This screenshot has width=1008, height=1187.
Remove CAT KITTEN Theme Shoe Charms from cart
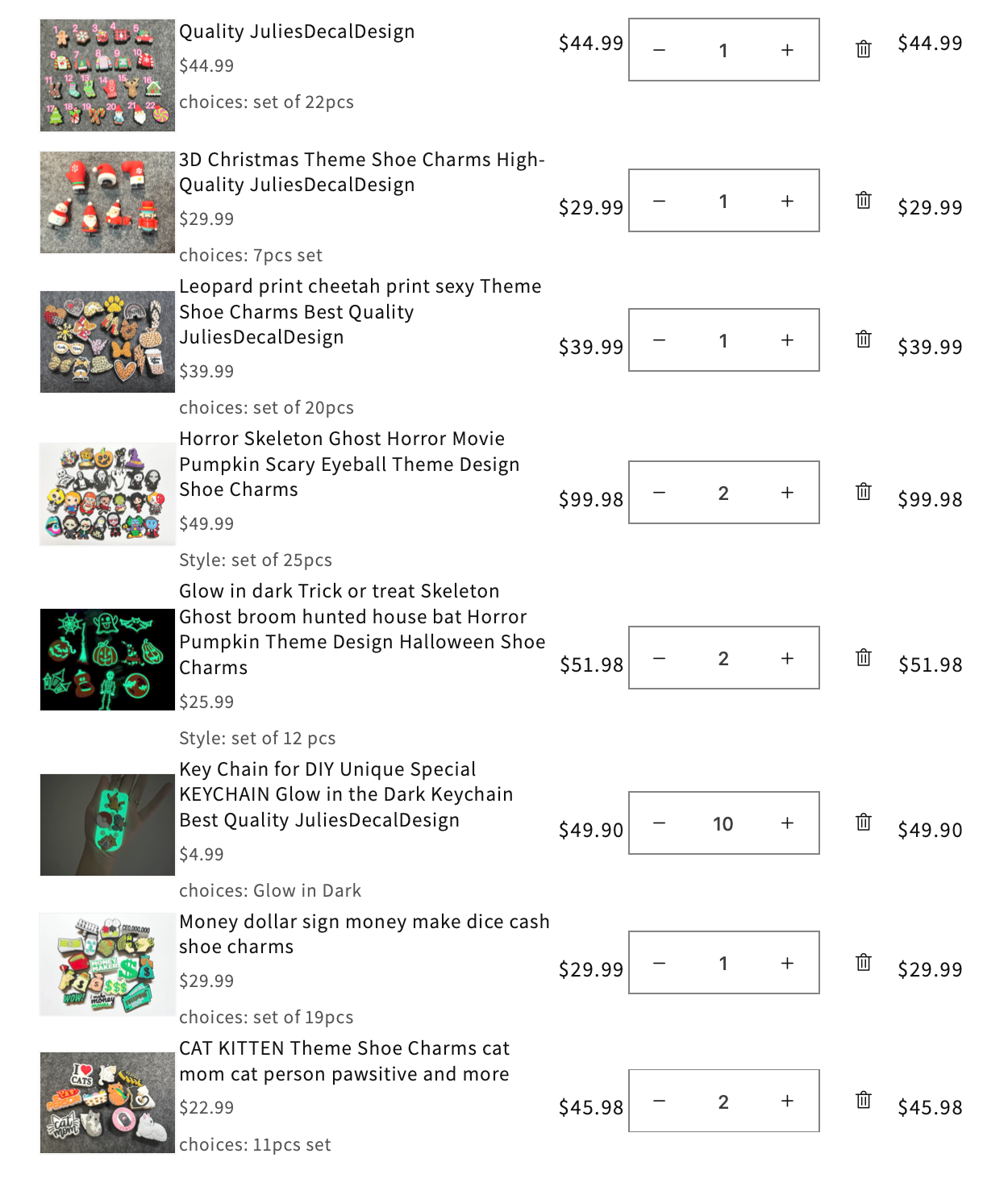pyautogui.click(x=863, y=1100)
